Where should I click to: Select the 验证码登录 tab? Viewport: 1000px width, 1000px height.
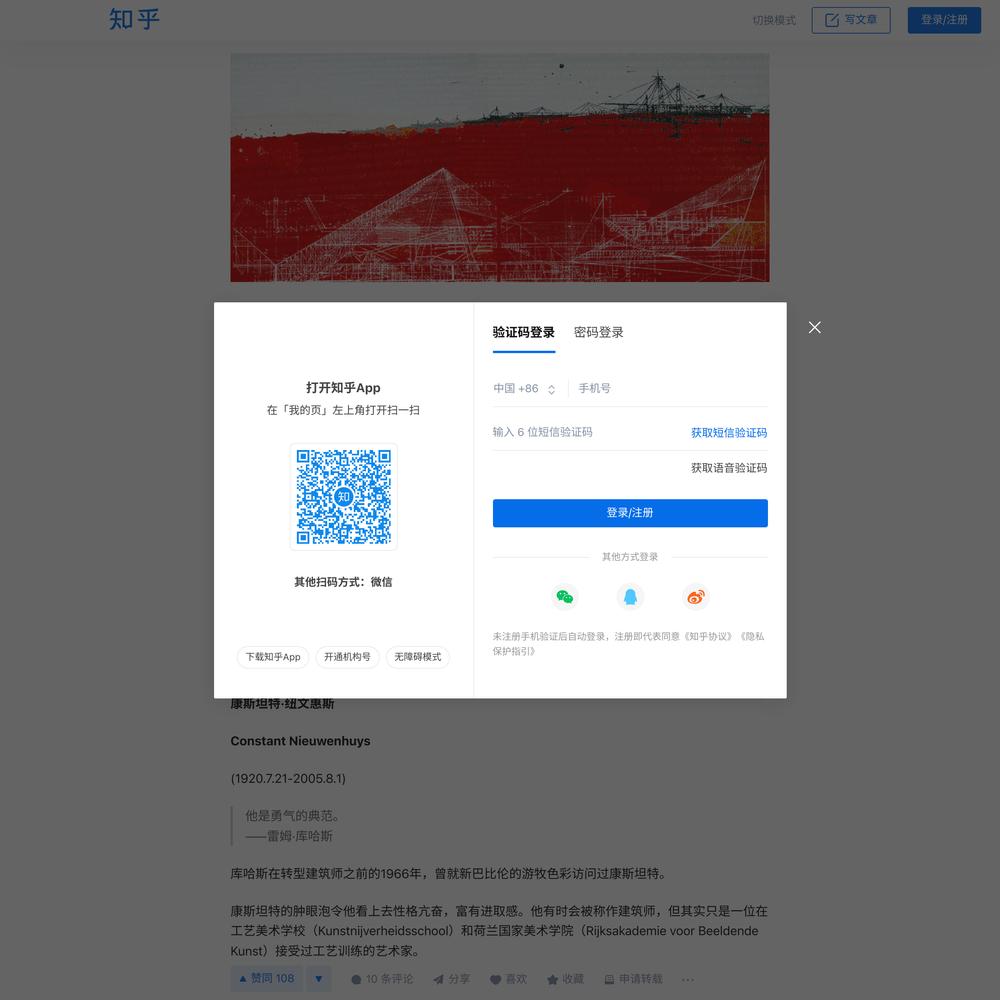pyautogui.click(x=523, y=333)
